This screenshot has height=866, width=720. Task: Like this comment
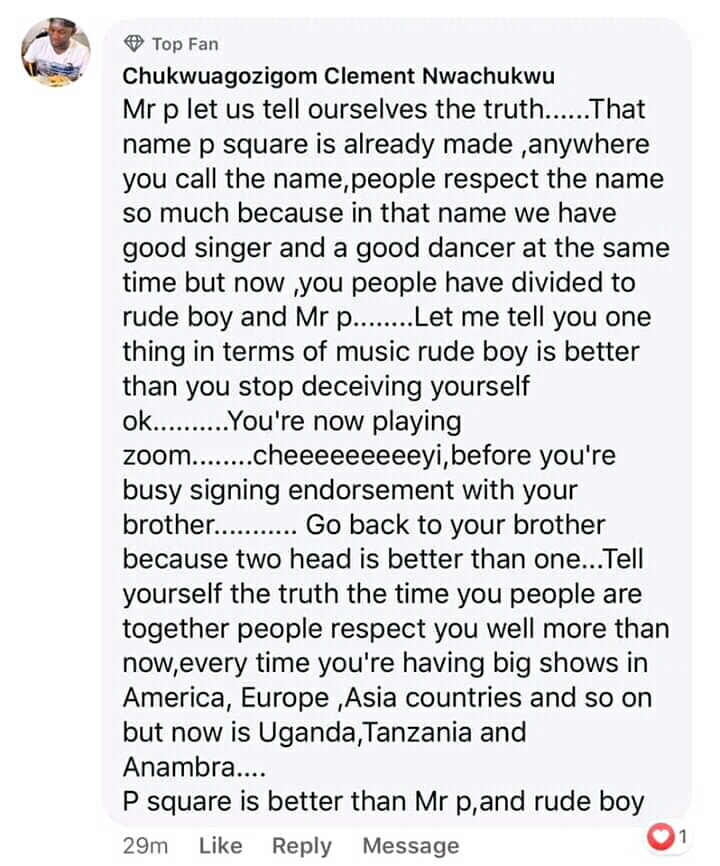point(220,845)
